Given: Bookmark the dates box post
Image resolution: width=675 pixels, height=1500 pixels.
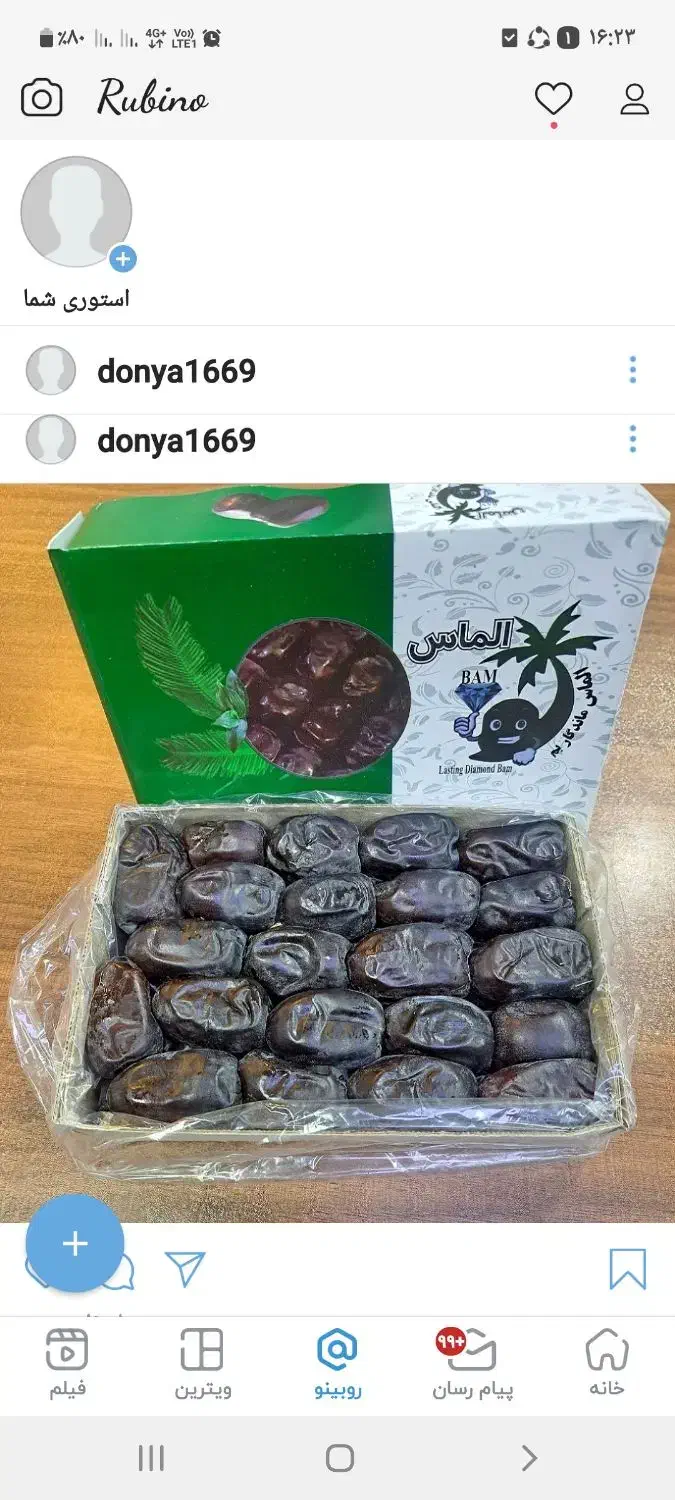Looking at the screenshot, I should tap(628, 1269).
